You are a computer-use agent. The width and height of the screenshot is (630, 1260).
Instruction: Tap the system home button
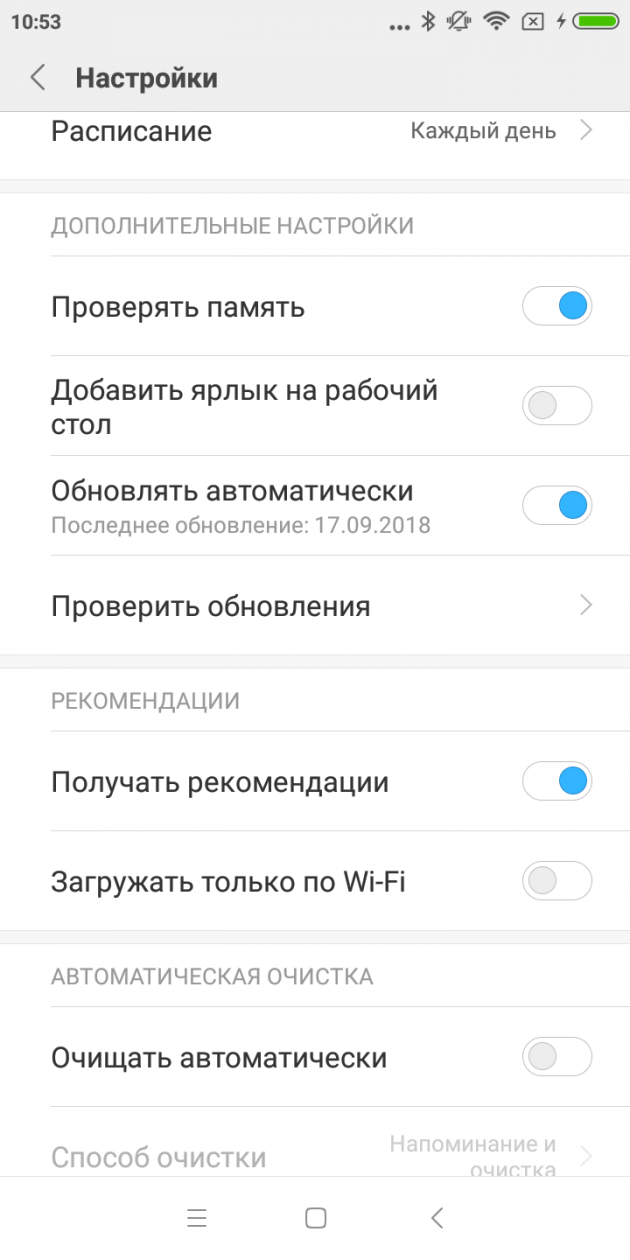[x=316, y=1218]
